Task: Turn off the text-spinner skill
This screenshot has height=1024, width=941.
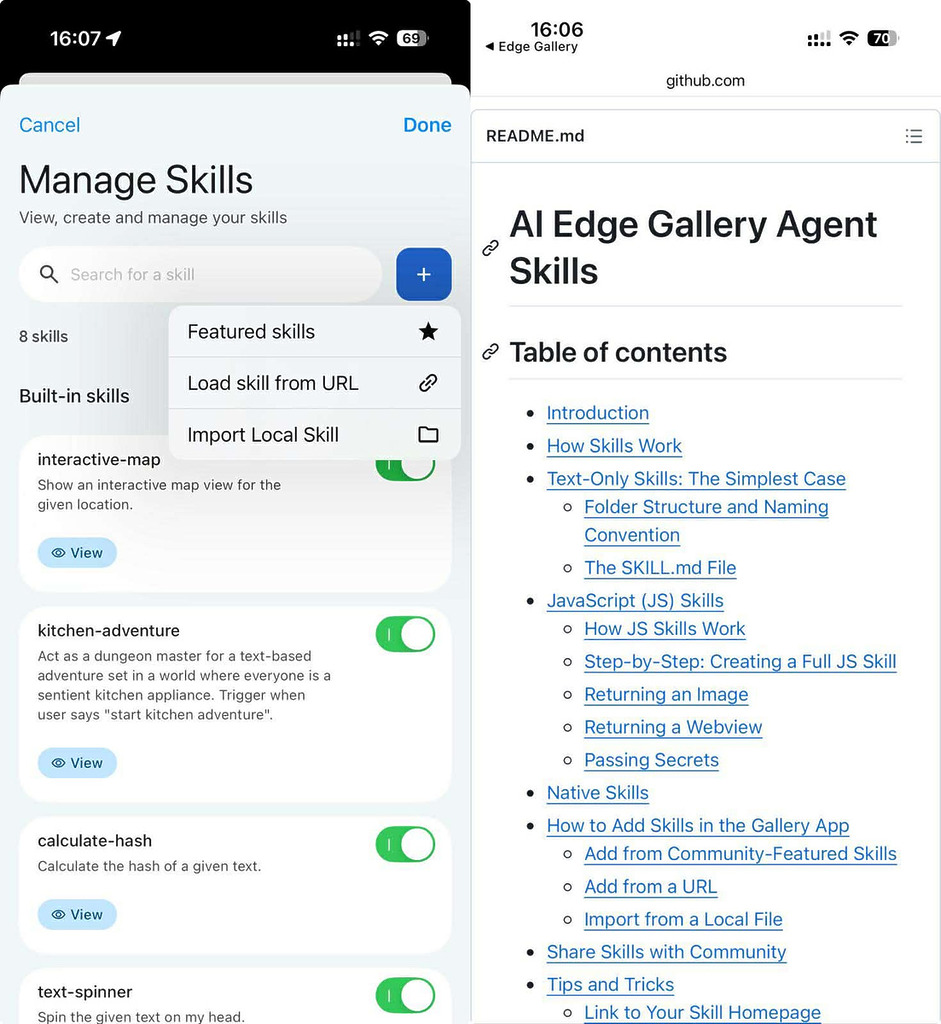Action: tap(405, 995)
